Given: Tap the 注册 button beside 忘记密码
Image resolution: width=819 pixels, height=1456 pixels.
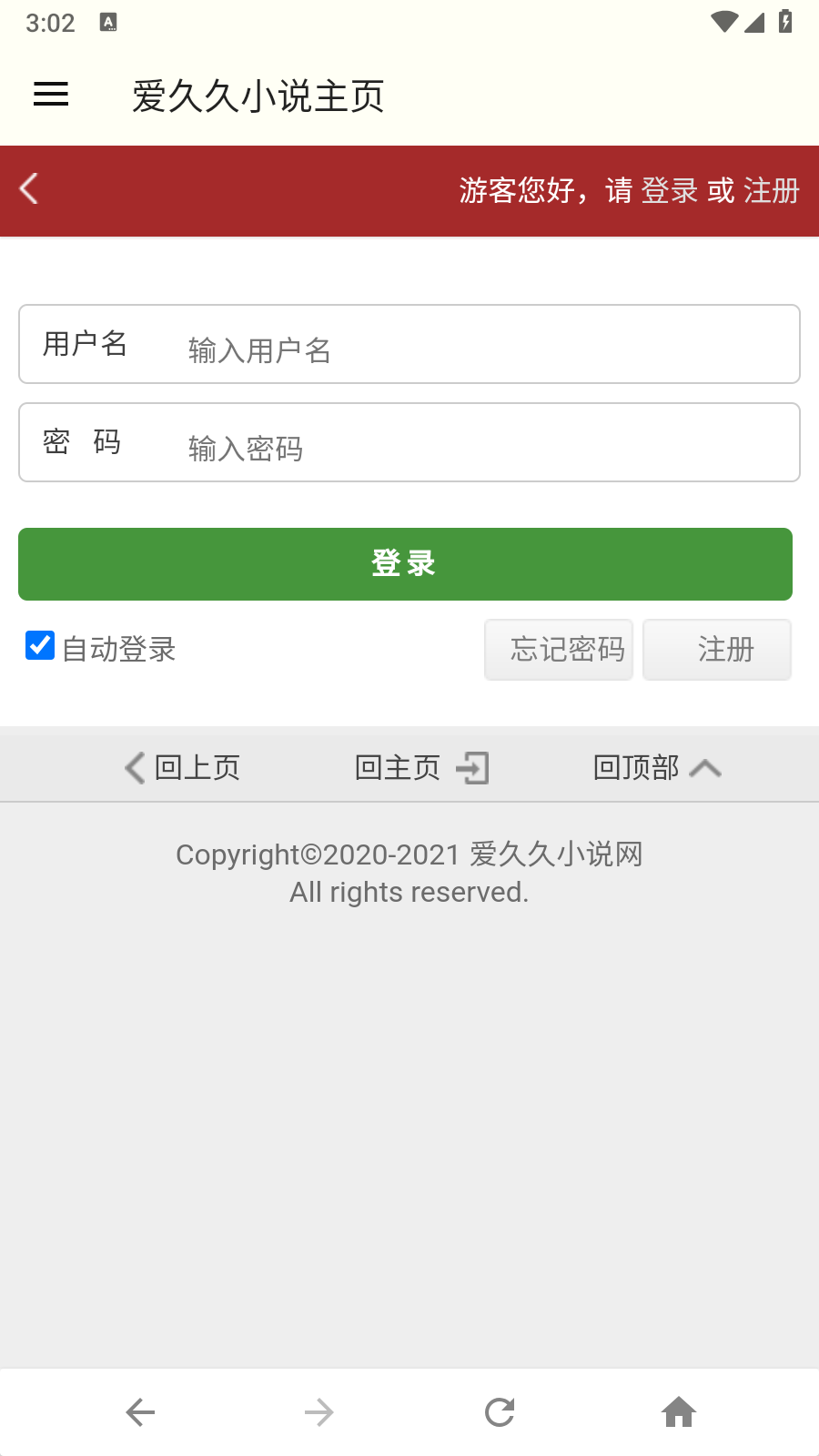Looking at the screenshot, I should click(717, 650).
